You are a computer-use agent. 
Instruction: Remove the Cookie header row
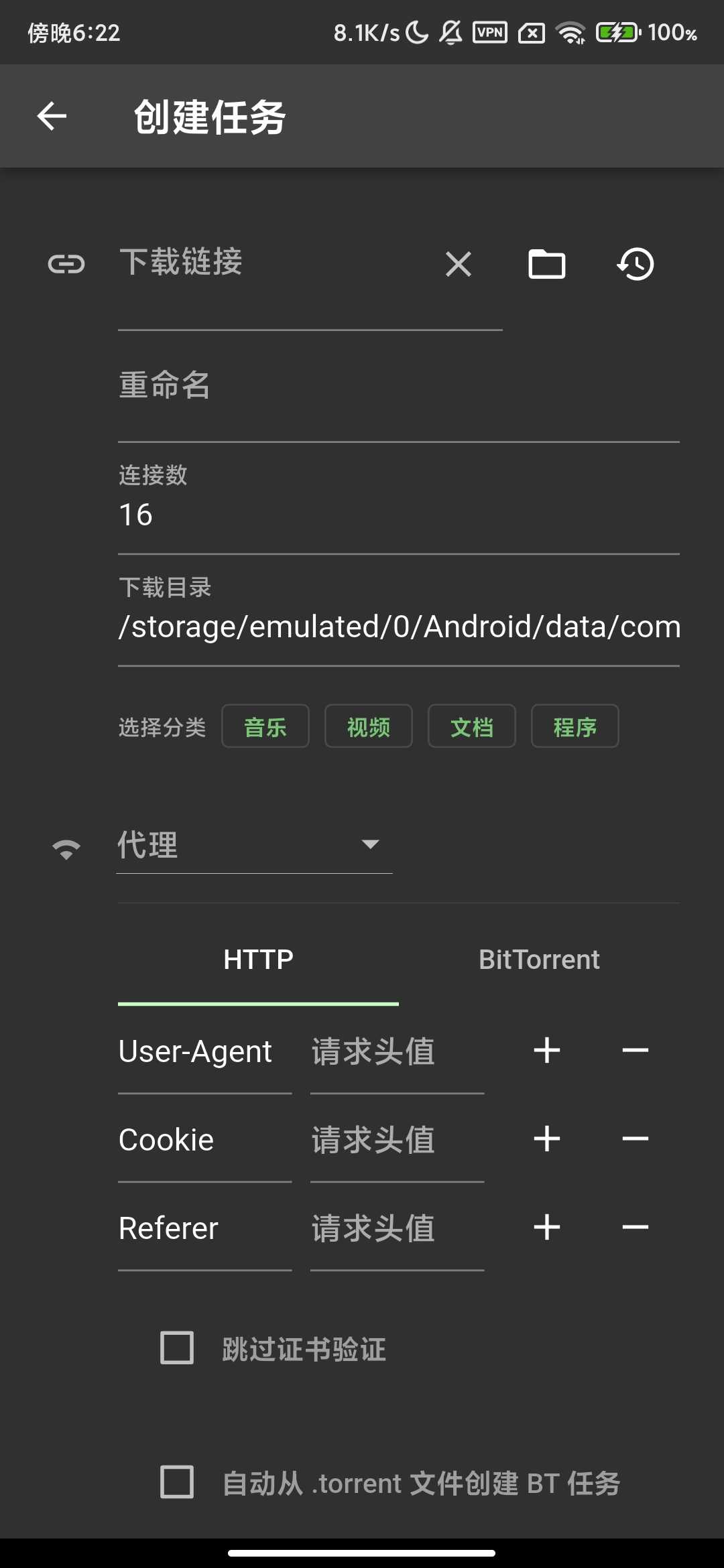tap(636, 1138)
